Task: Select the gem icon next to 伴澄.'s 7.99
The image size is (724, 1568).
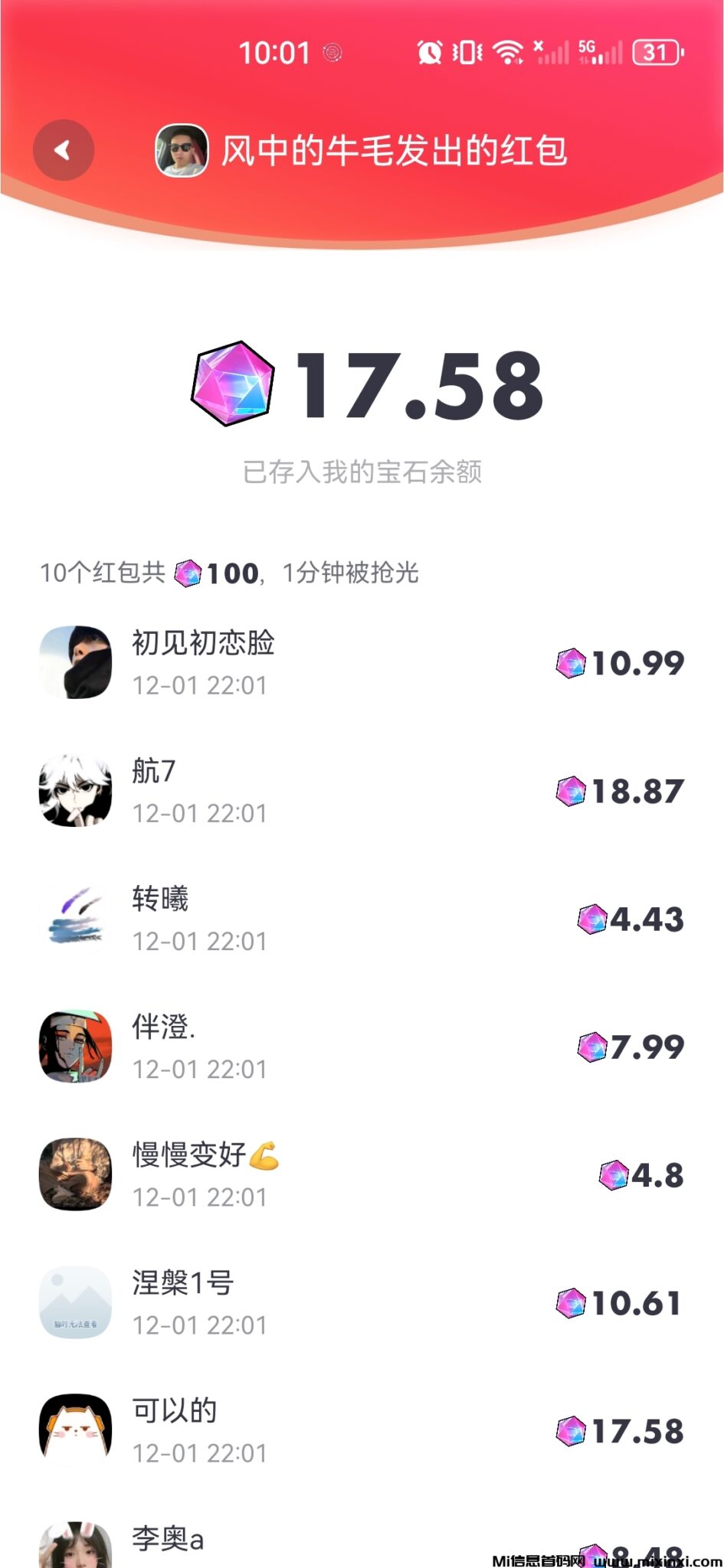Action: pyautogui.click(x=591, y=1047)
